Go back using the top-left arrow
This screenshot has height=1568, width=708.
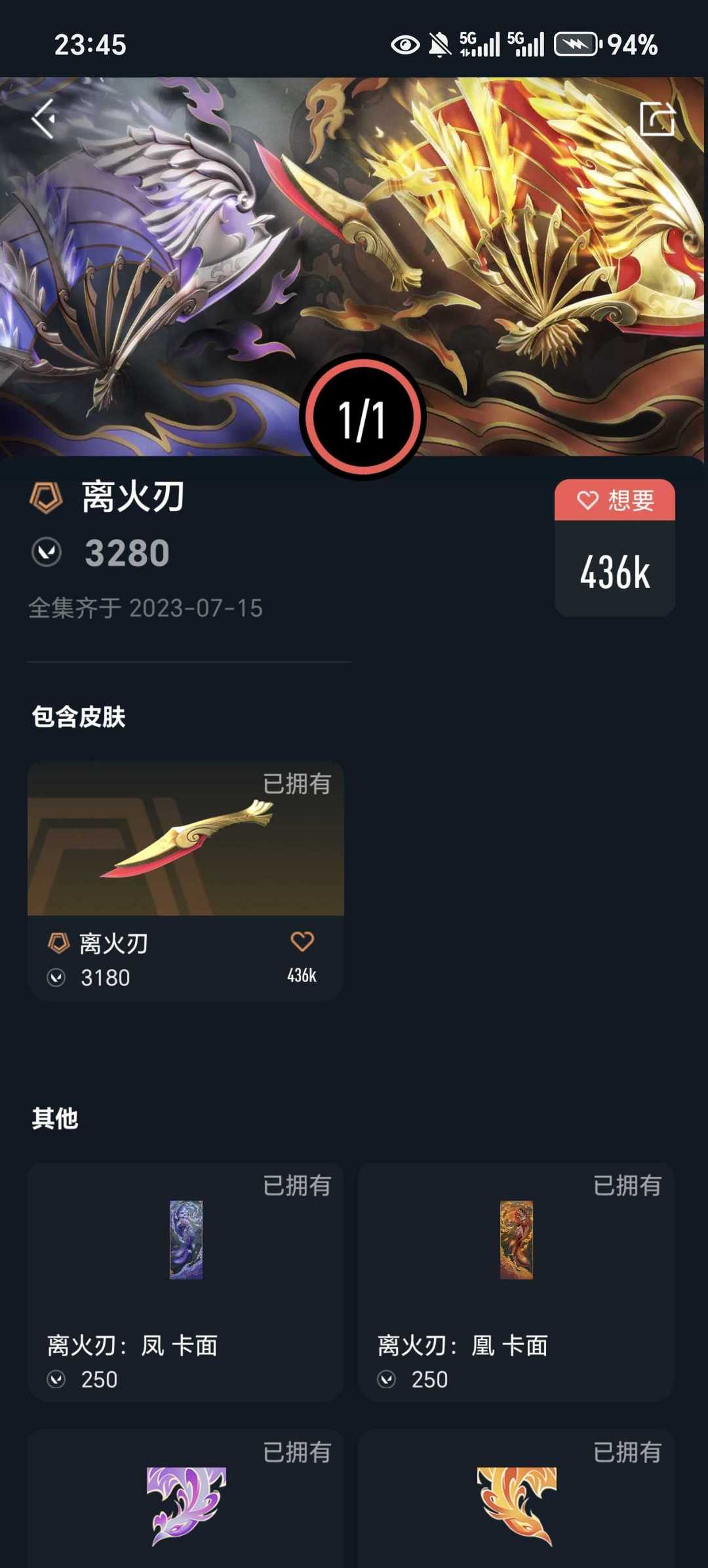pos(44,119)
